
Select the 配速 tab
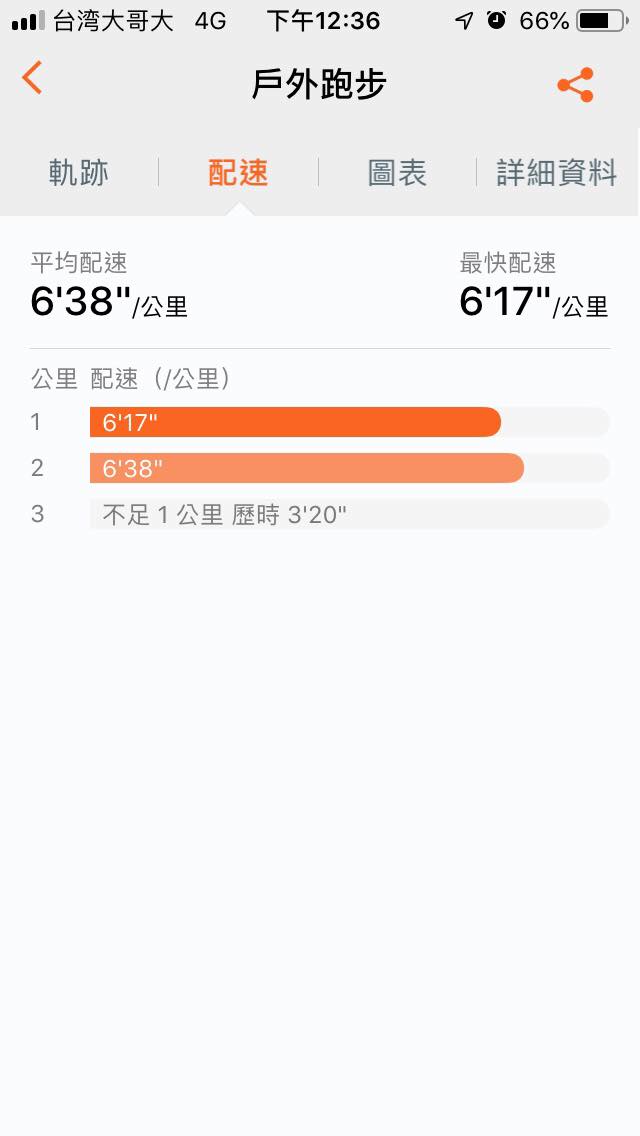coord(238,173)
